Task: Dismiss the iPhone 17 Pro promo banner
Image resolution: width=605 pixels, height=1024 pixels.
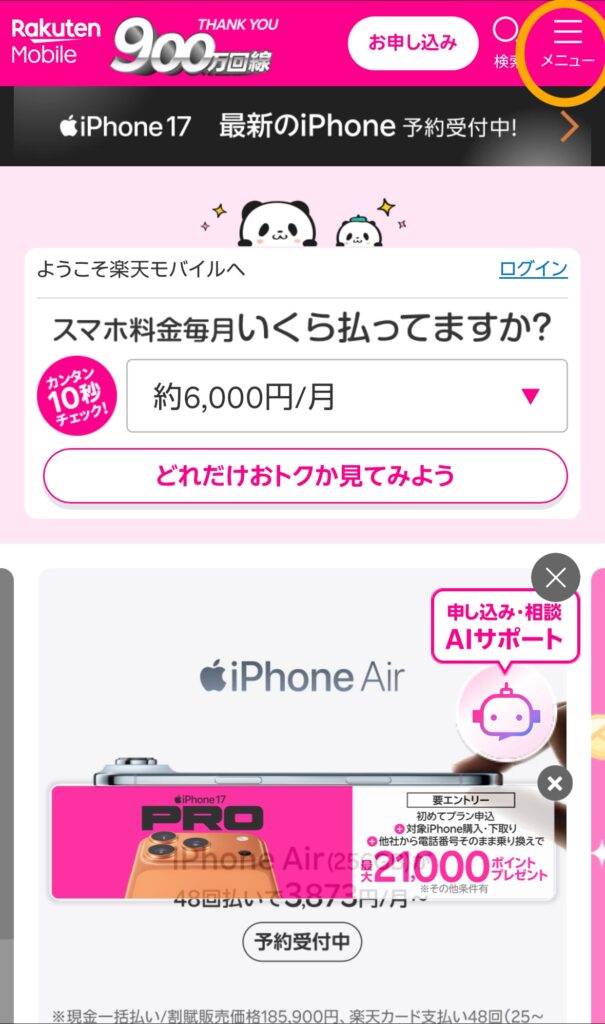Action: coord(556,782)
